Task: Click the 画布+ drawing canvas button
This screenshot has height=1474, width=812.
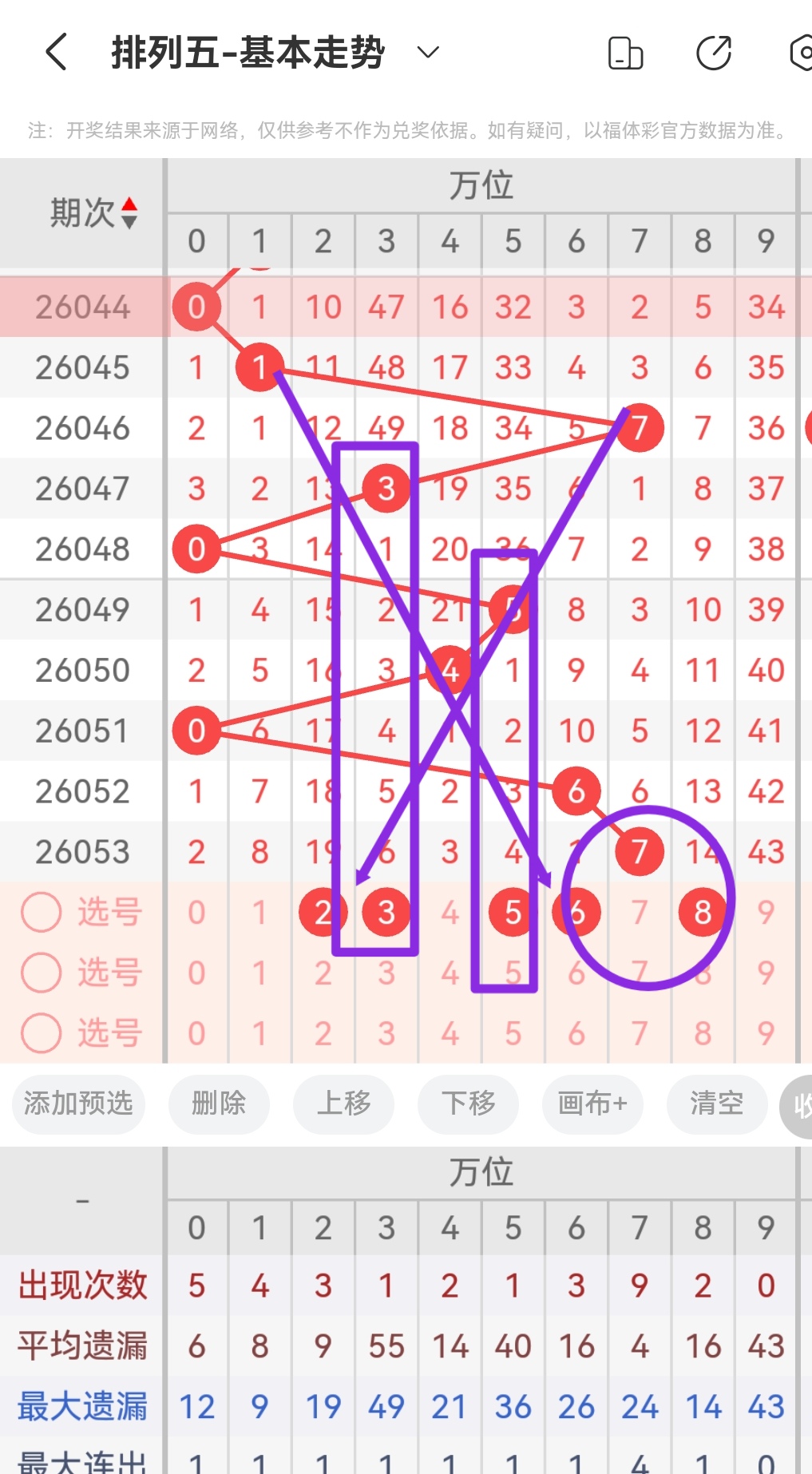Action: (592, 1105)
